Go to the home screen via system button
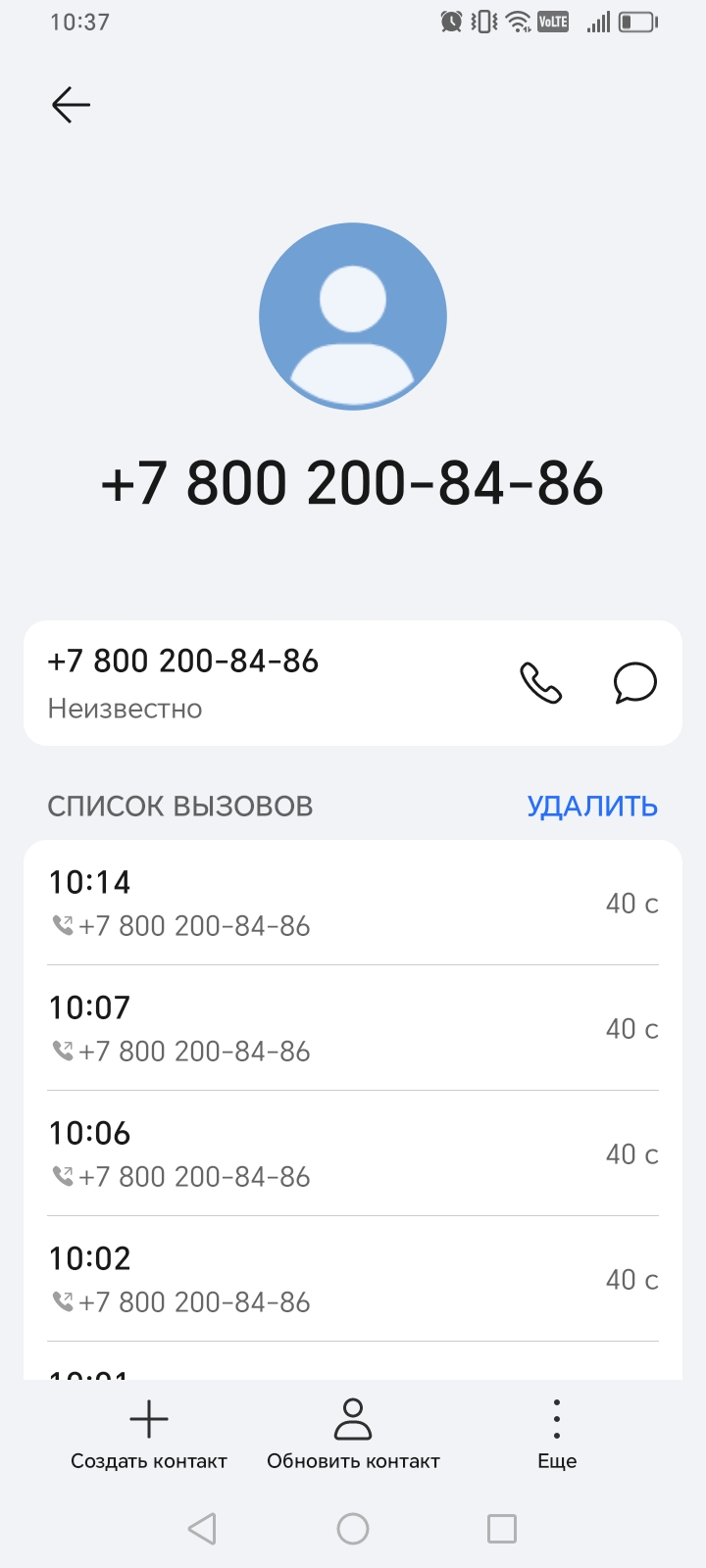This screenshot has width=706, height=1568. pyautogui.click(x=353, y=1529)
